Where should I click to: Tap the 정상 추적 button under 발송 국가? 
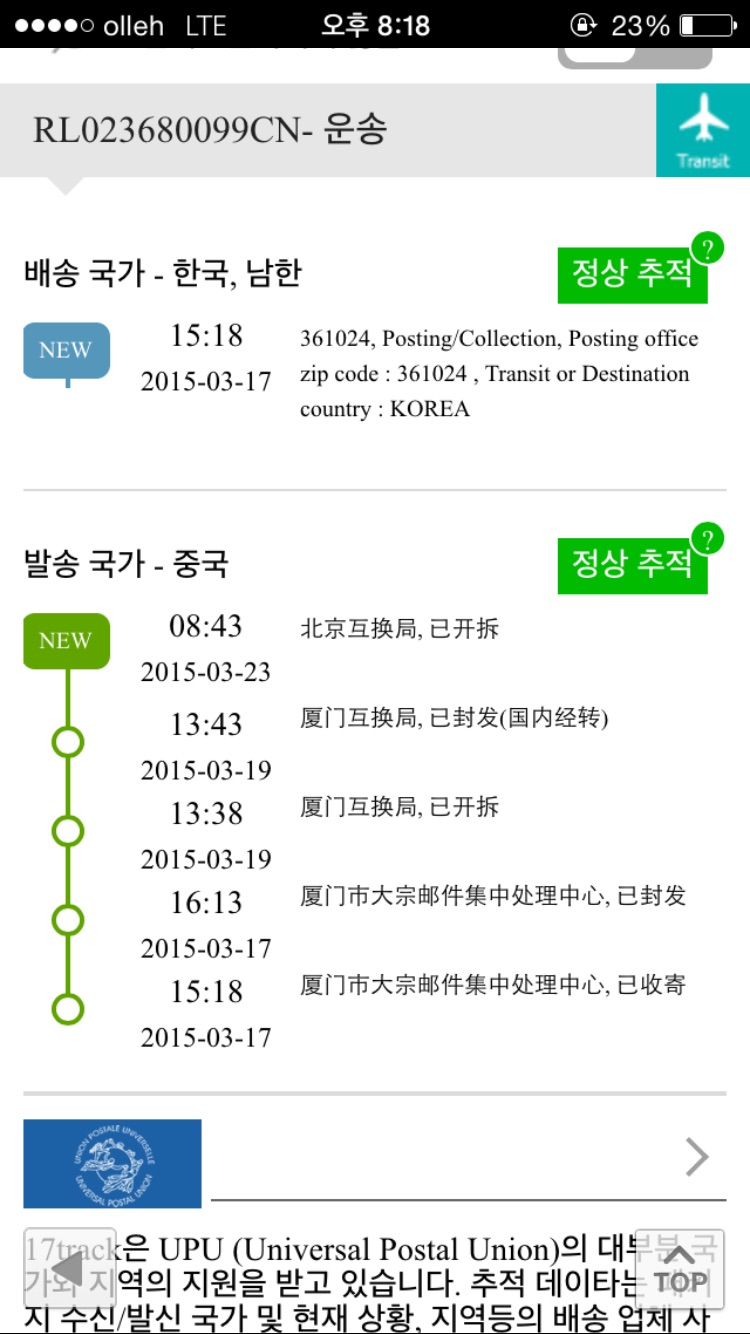pos(632,565)
